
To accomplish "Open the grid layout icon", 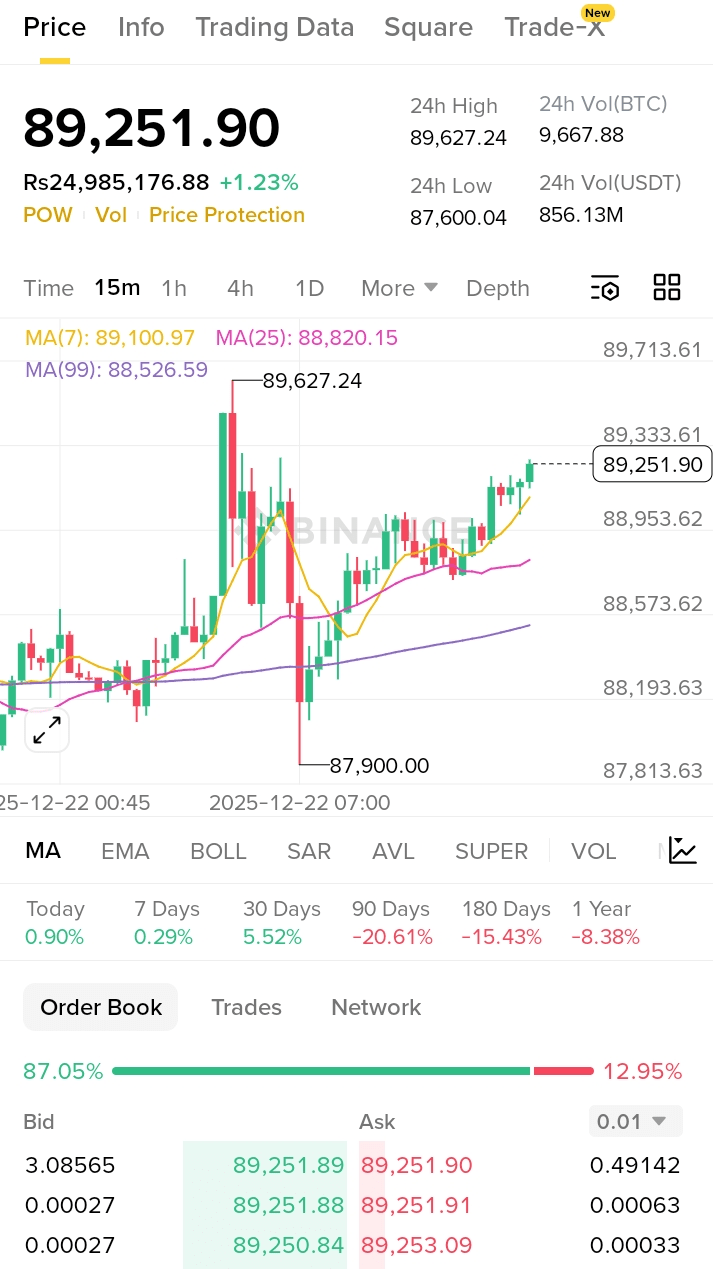I will (666, 287).
